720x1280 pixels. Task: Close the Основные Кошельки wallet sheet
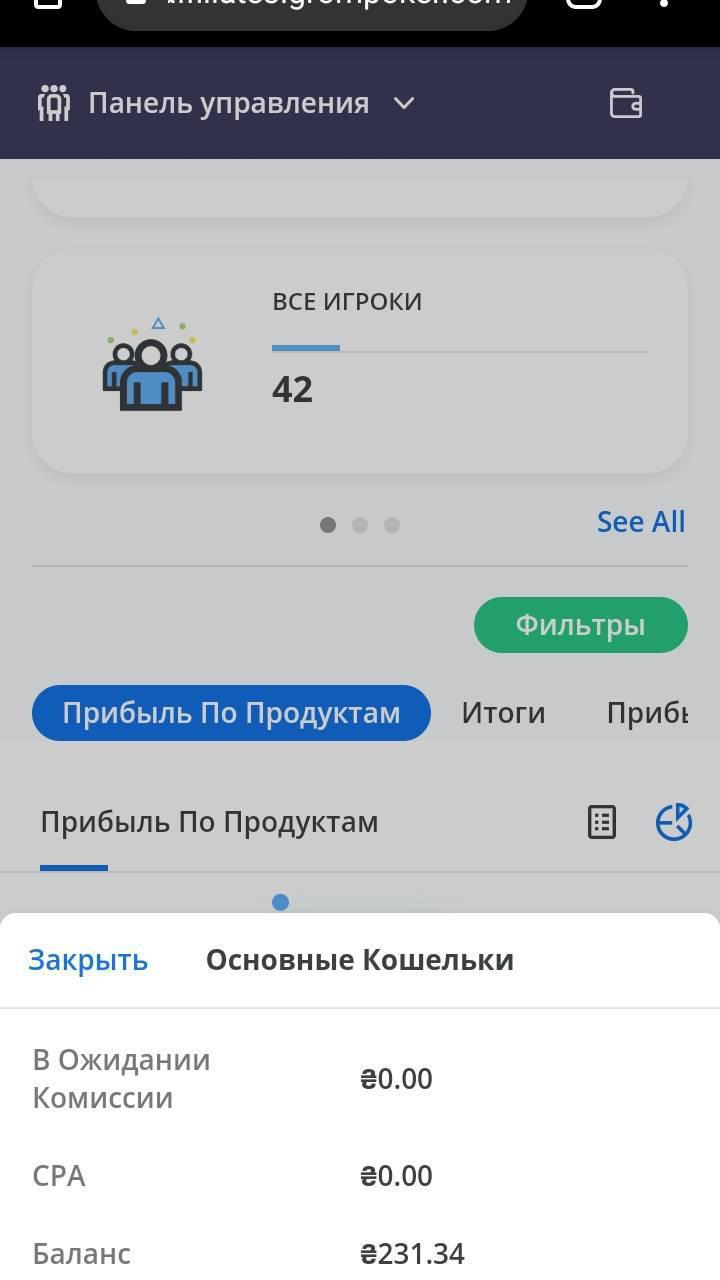(x=88, y=960)
